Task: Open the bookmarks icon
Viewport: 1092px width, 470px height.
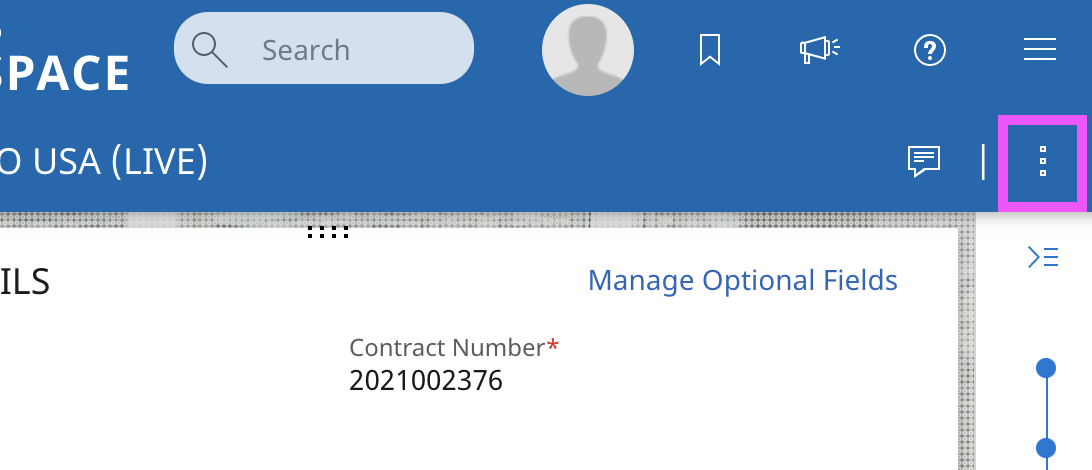Action: 710,49
